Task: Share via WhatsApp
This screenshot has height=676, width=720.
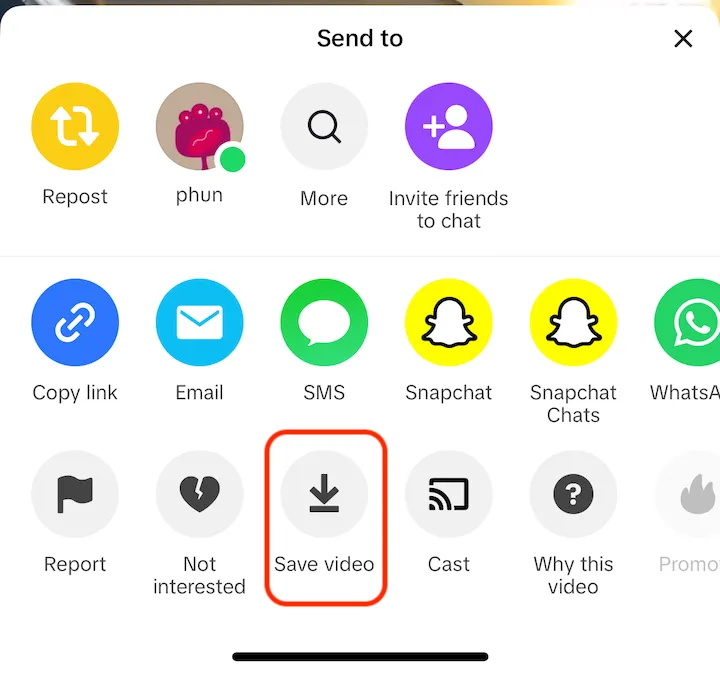Action: click(x=690, y=323)
